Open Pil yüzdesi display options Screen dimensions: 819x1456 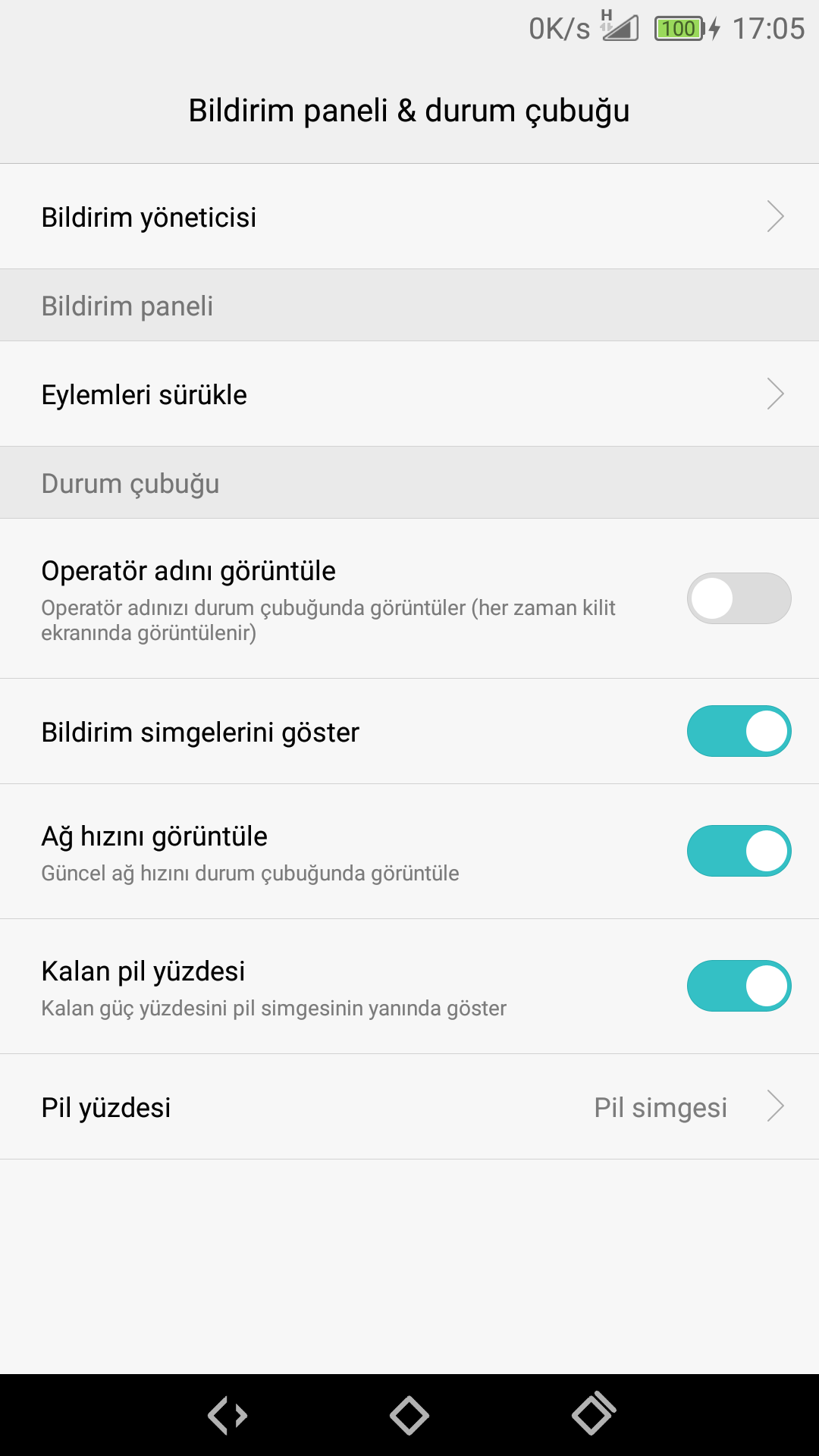(x=409, y=1107)
